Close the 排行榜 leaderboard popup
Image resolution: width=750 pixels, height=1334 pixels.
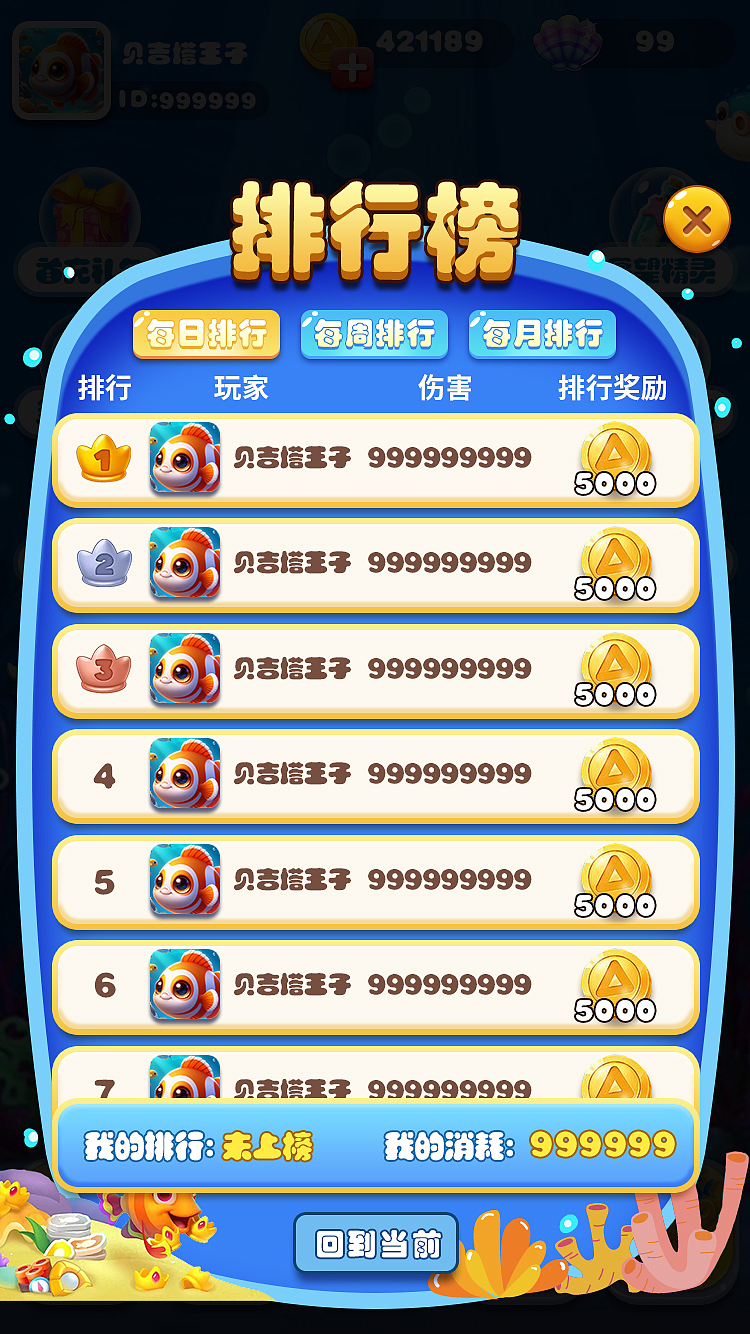[x=696, y=219]
